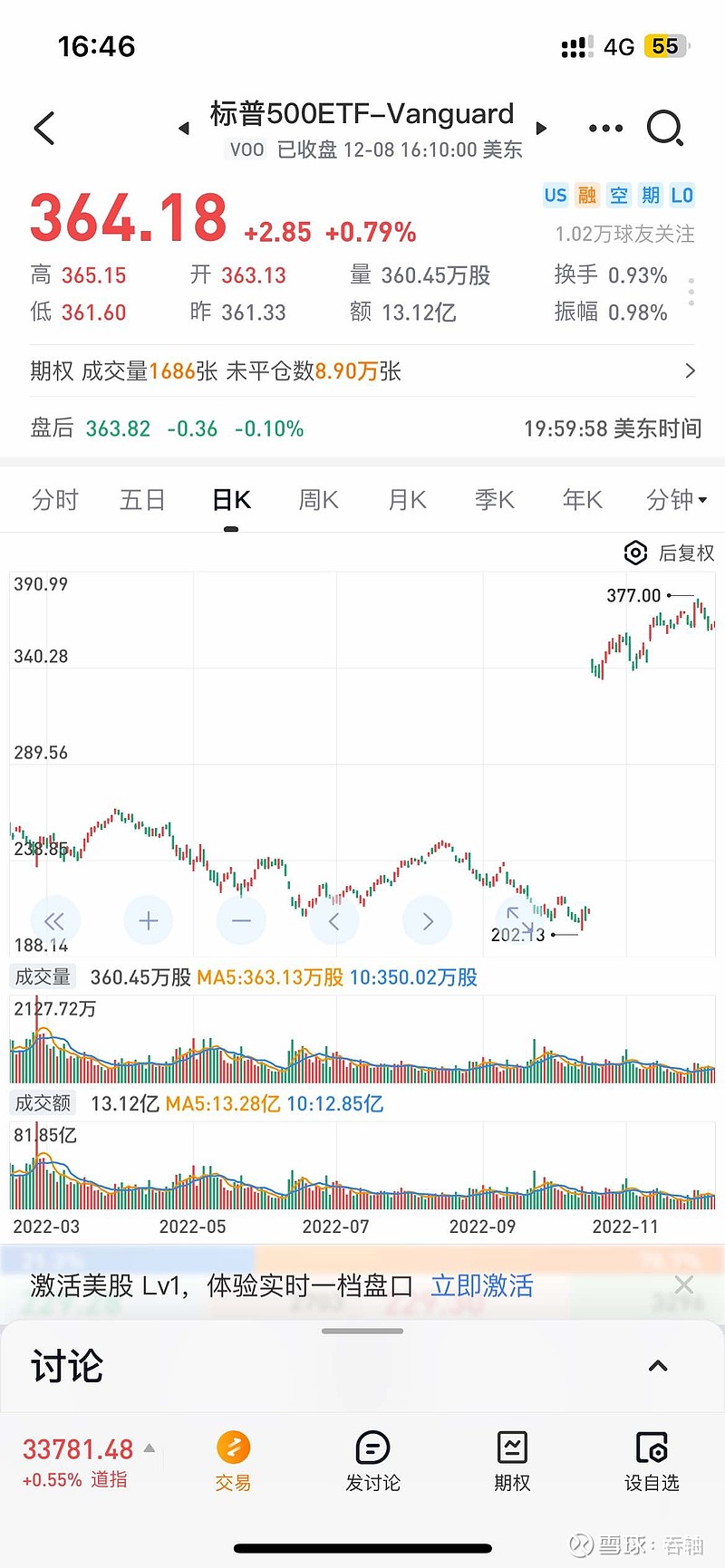Open the more options menu
Image resolution: width=725 pixels, height=1568 pixels.
604,128
